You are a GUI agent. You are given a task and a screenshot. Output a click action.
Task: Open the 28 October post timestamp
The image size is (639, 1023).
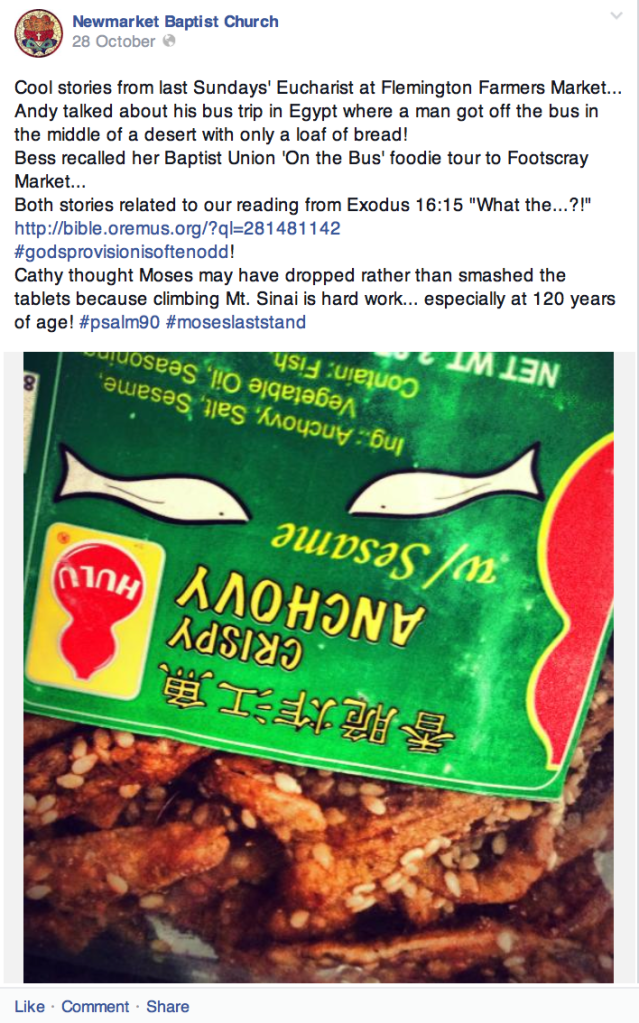[114, 42]
